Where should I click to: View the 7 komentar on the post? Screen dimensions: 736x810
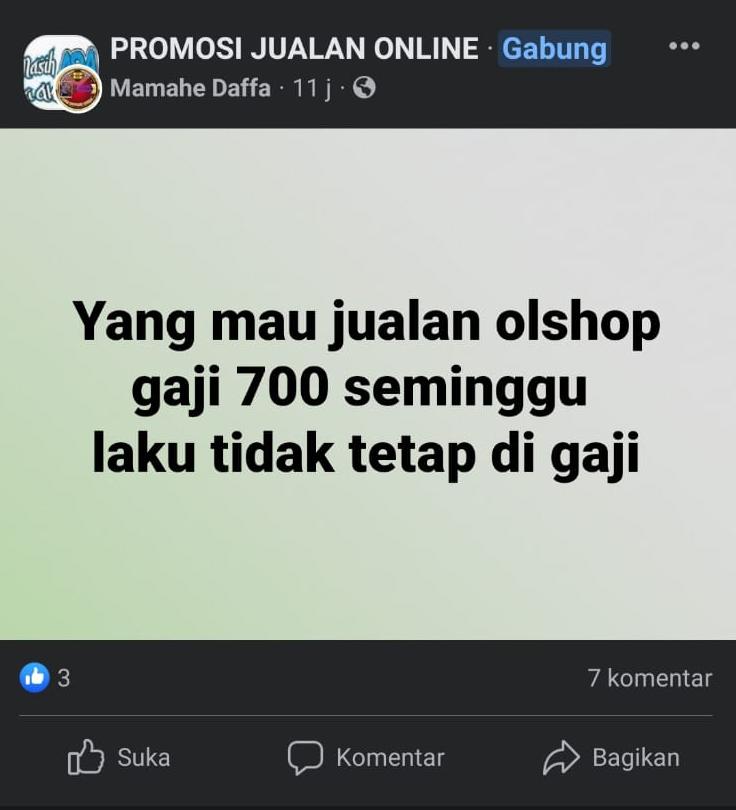tap(649, 678)
